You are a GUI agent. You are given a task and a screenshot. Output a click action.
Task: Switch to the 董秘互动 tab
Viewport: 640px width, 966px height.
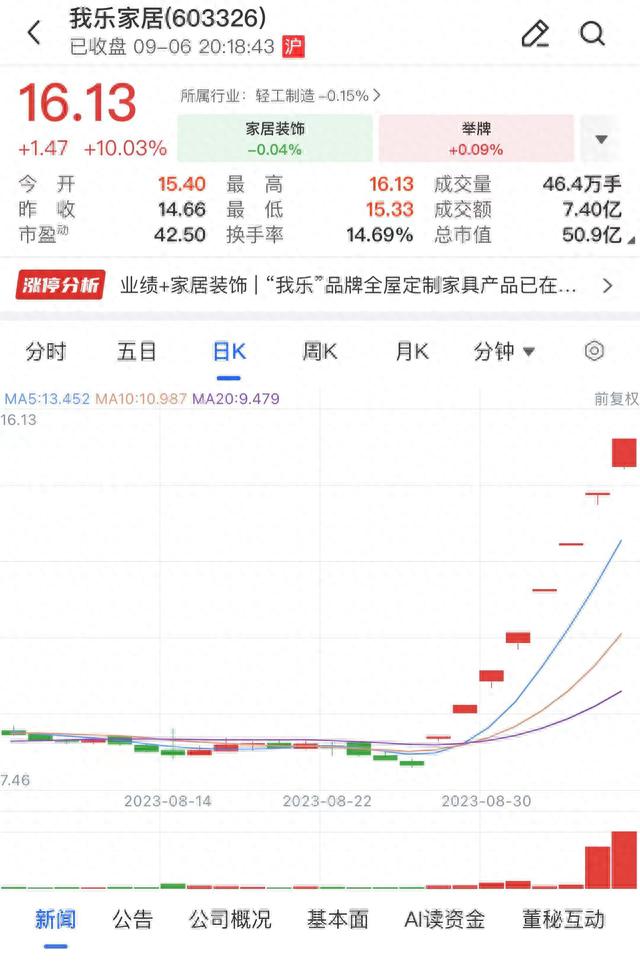pyautogui.click(x=563, y=919)
